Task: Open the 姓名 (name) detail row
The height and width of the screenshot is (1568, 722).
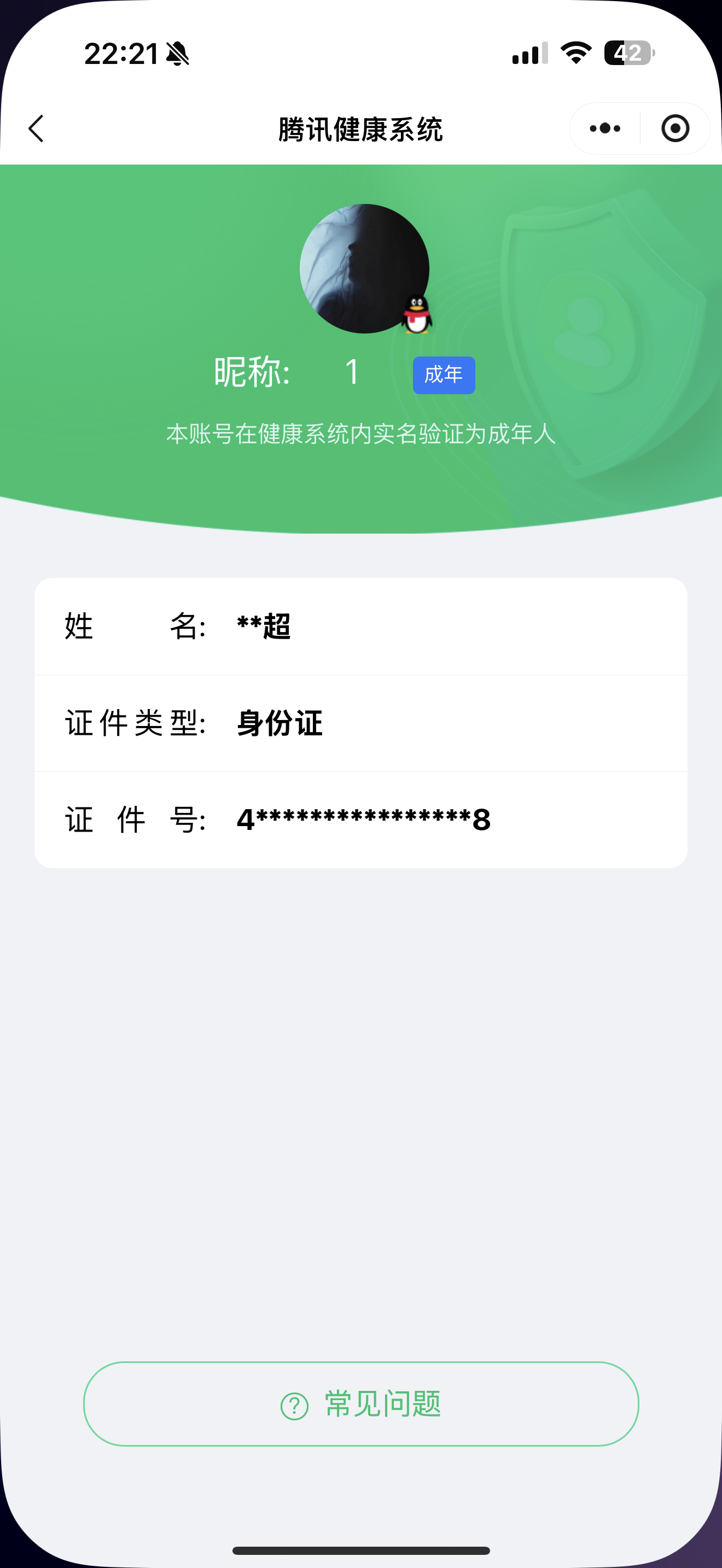Action: point(361,627)
